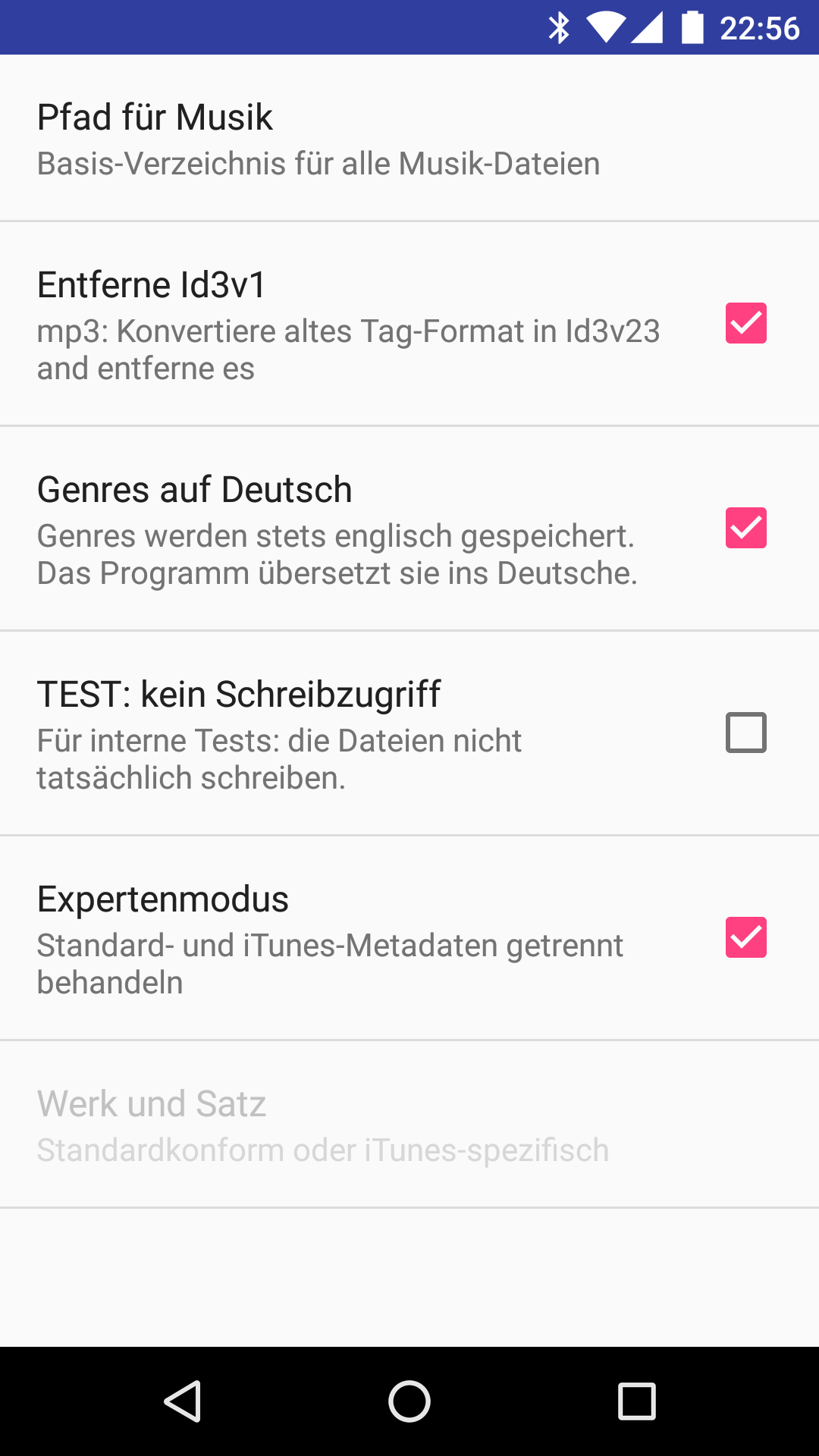The image size is (819, 1456).
Task: Enable TEST: kein Schreibzugriff checkbox
Action: 746,733
